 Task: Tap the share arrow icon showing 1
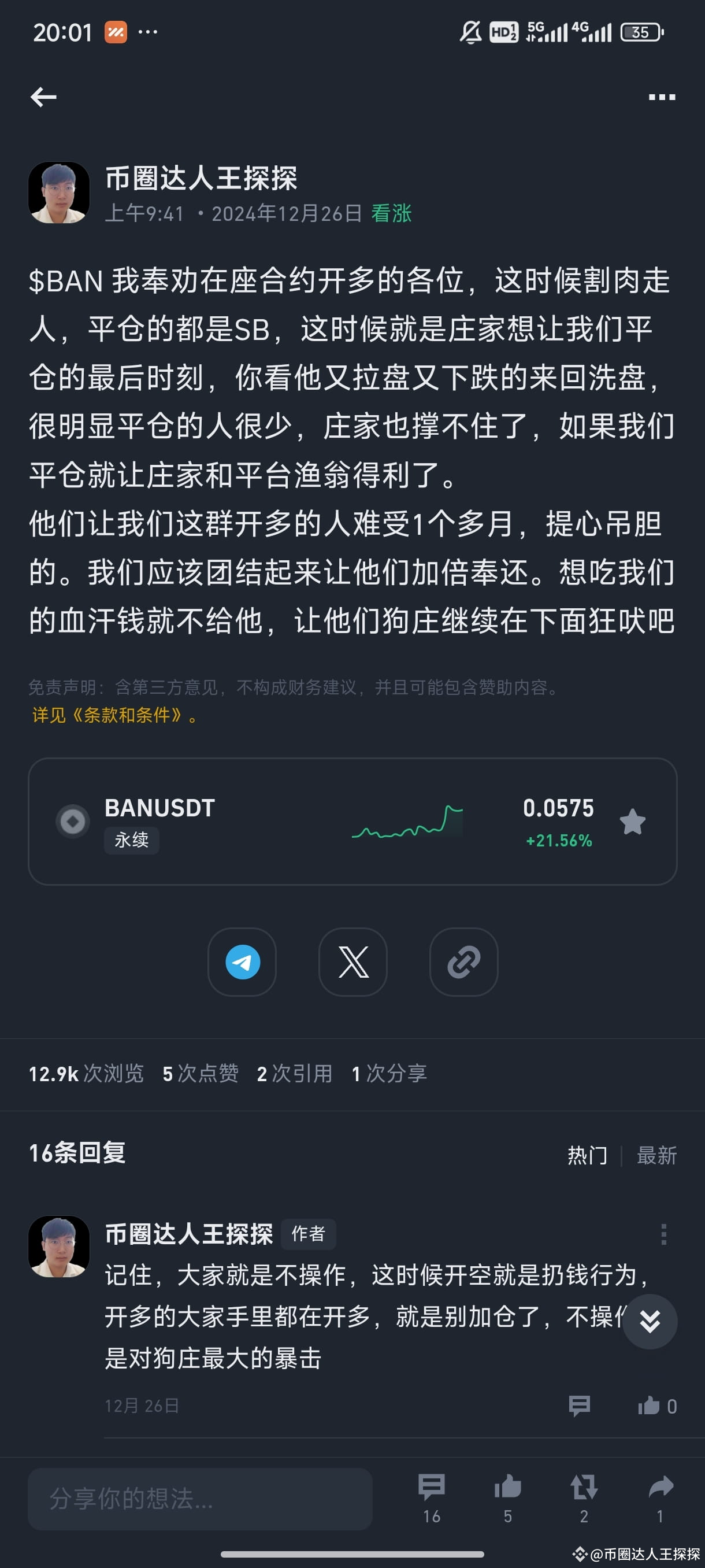click(x=661, y=1482)
